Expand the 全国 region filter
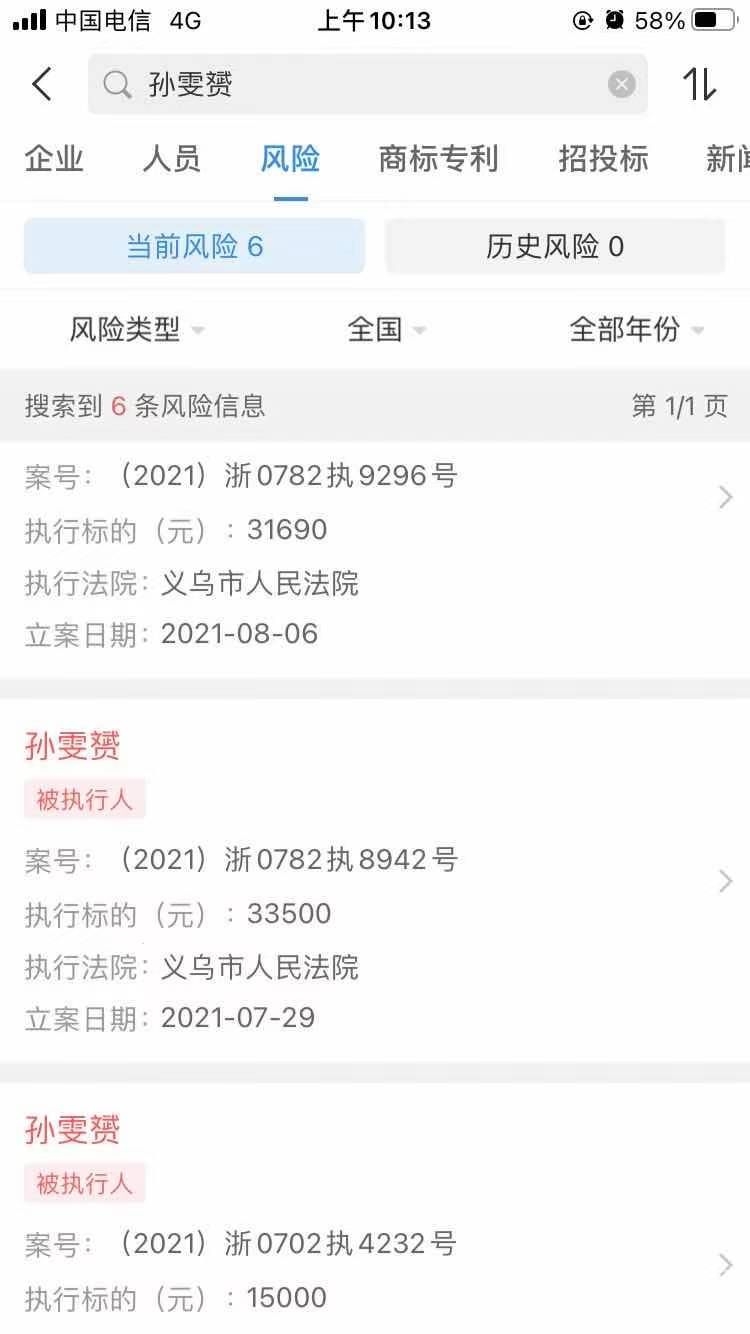Viewport: 750px width, 1334px height. [x=386, y=329]
